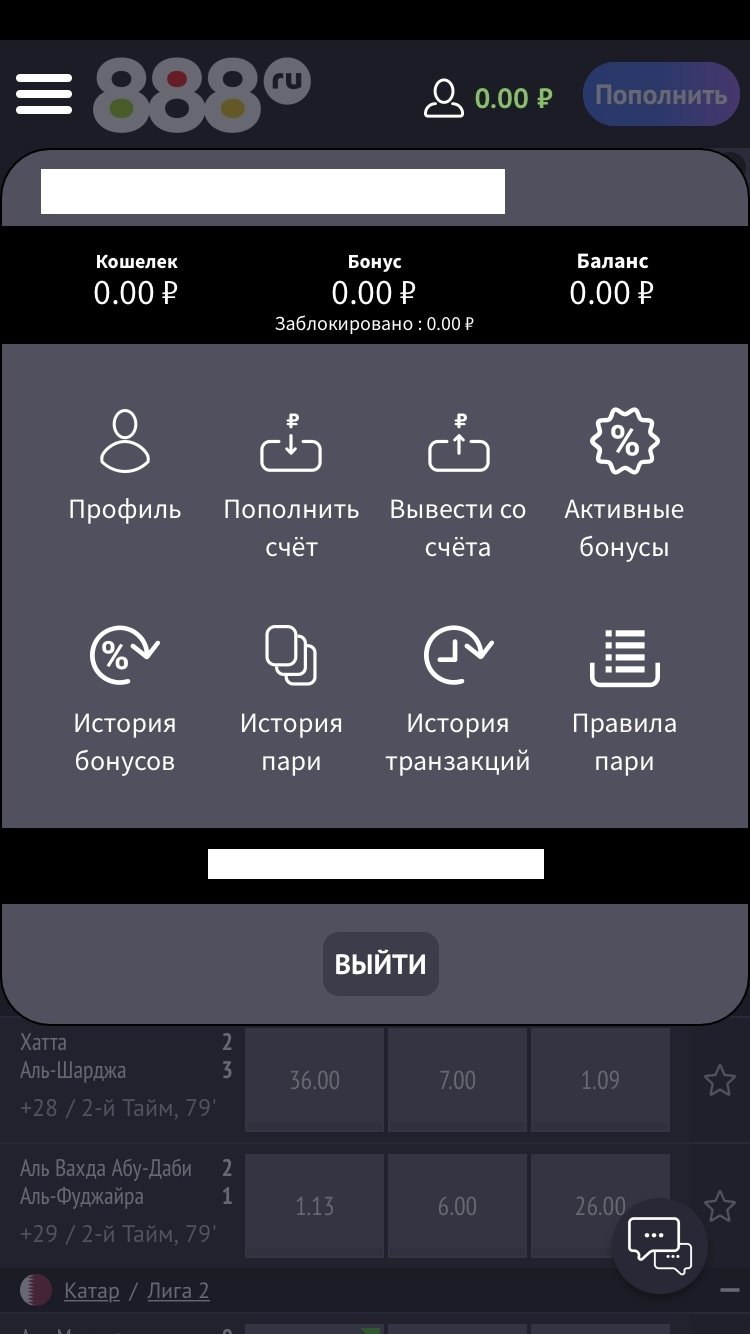Open История пари
750x1334 pixels.
pyautogui.click(x=291, y=698)
